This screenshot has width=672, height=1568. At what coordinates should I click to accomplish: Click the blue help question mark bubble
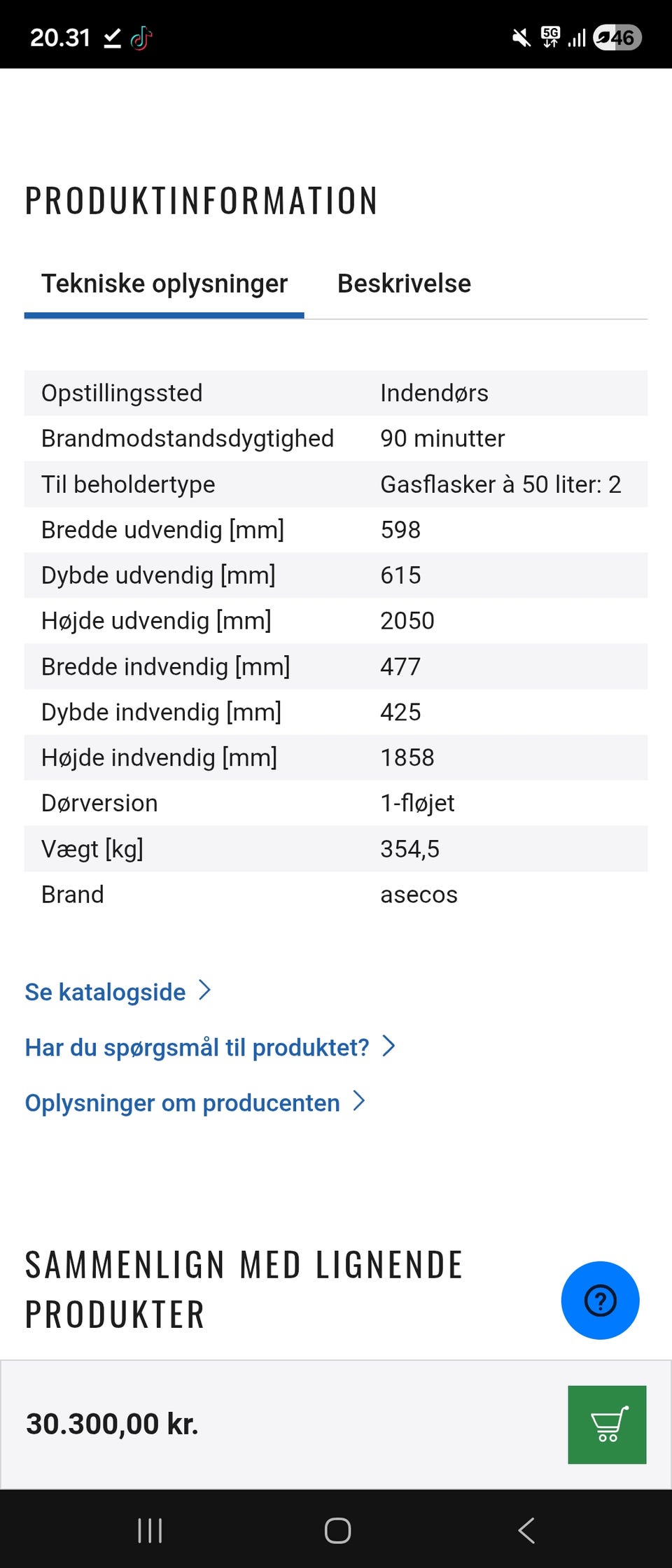click(599, 1300)
